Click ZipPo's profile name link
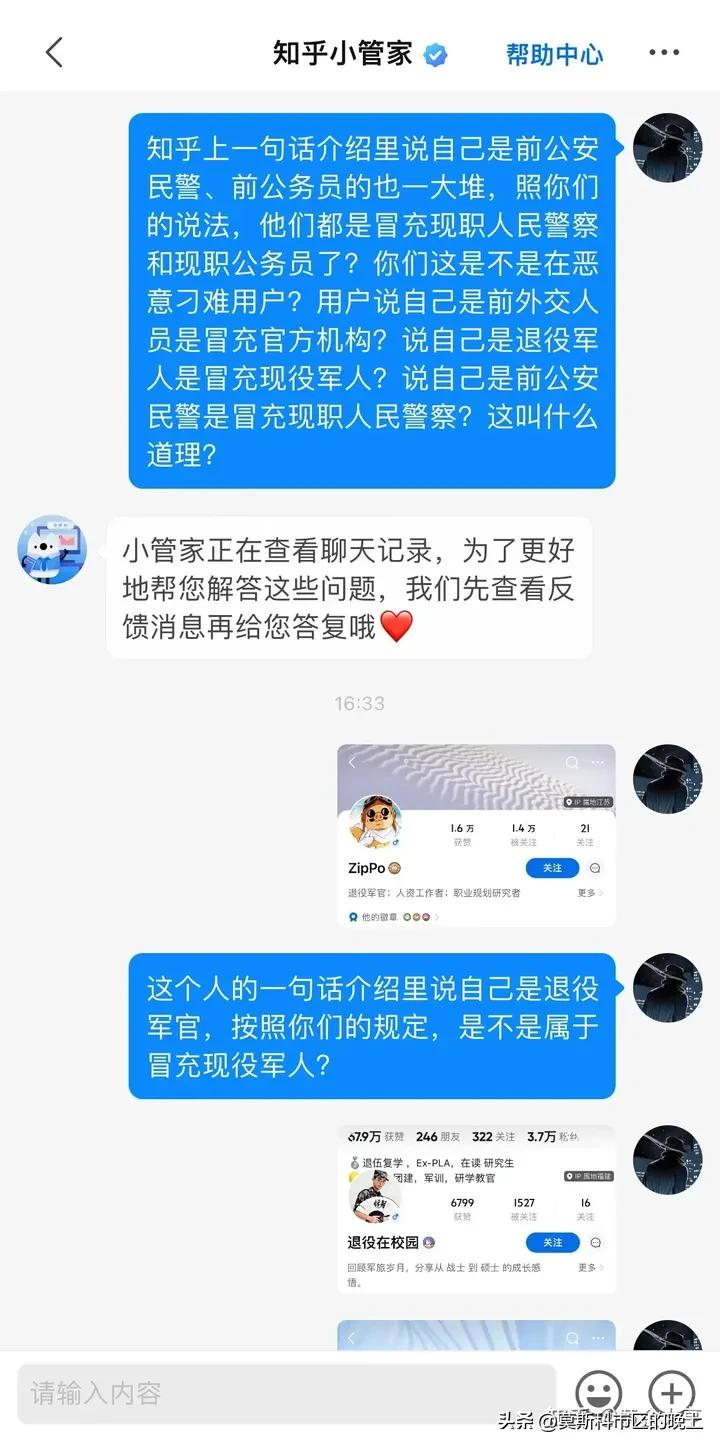Viewport: 720px width, 1447px height. pos(365,866)
